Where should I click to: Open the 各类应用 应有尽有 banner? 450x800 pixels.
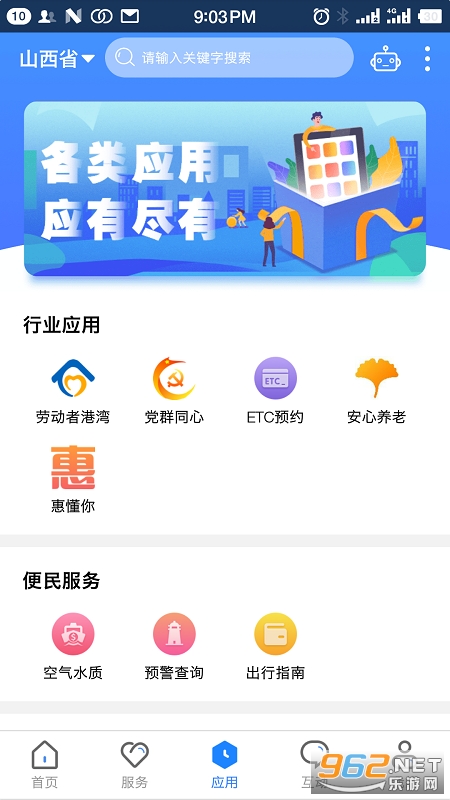coord(225,189)
